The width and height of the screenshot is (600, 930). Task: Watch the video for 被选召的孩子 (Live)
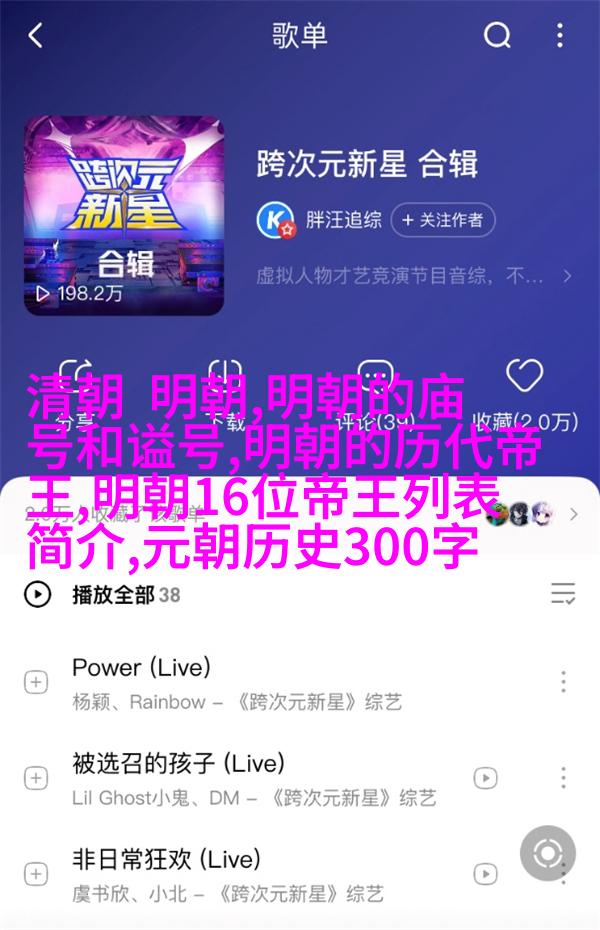coord(486,778)
